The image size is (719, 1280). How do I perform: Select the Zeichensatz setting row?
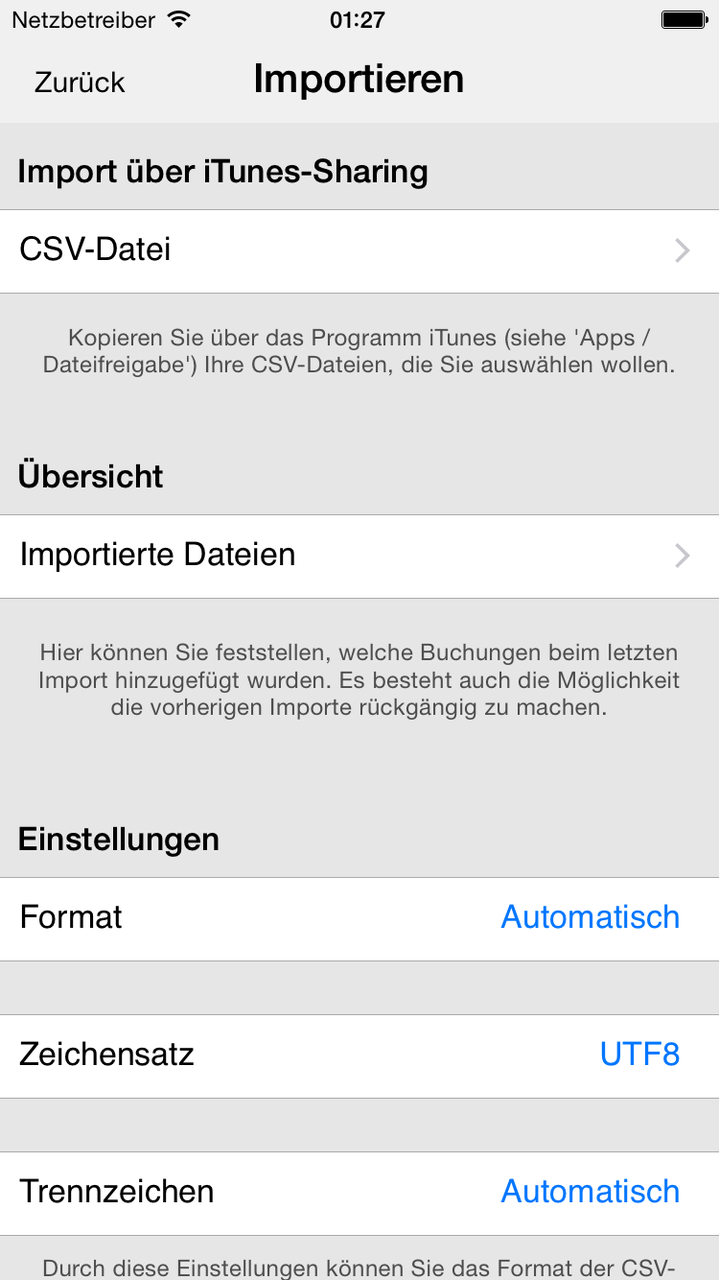pyautogui.click(x=359, y=1056)
